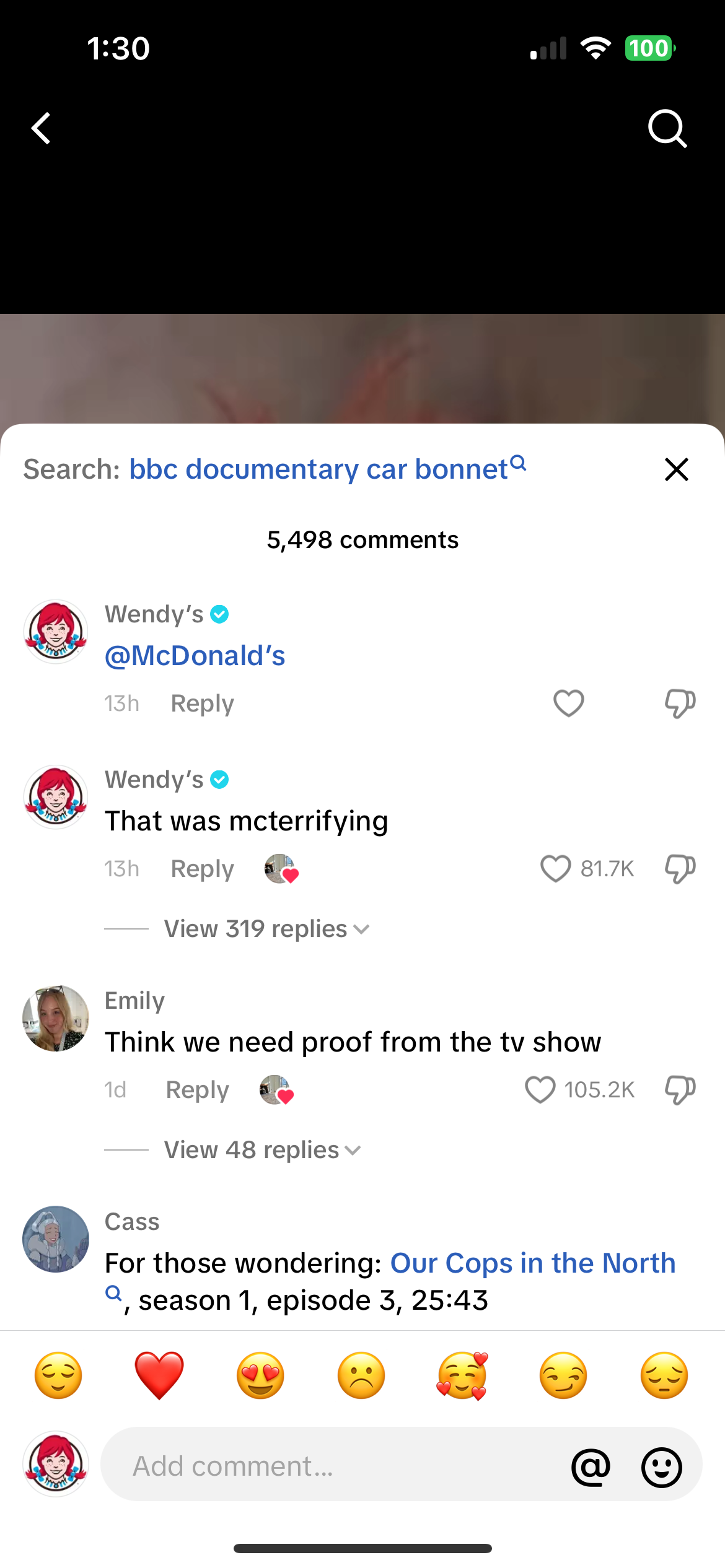Screen dimensions: 725x1568
Task: Tap Wendy's blue verified badge
Action: point(221,614)
